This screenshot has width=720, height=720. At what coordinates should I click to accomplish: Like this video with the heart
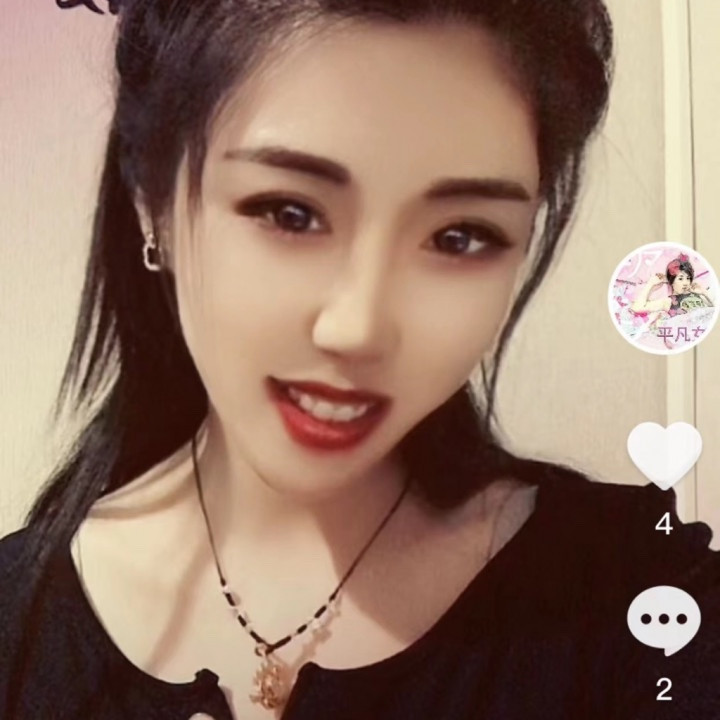664,456
